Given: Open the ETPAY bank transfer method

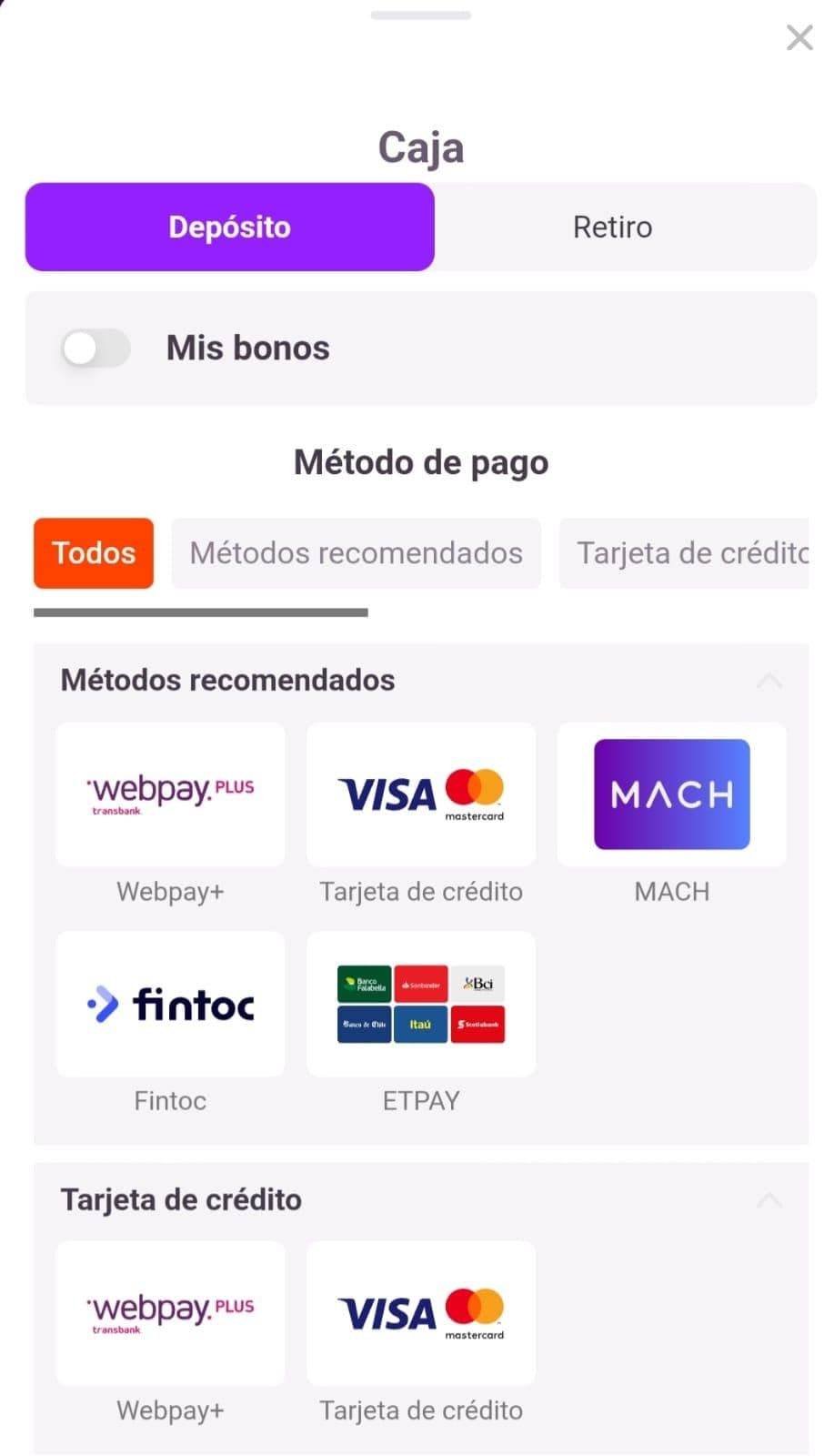Looking at the screenshot, I should coord(420,1004).
